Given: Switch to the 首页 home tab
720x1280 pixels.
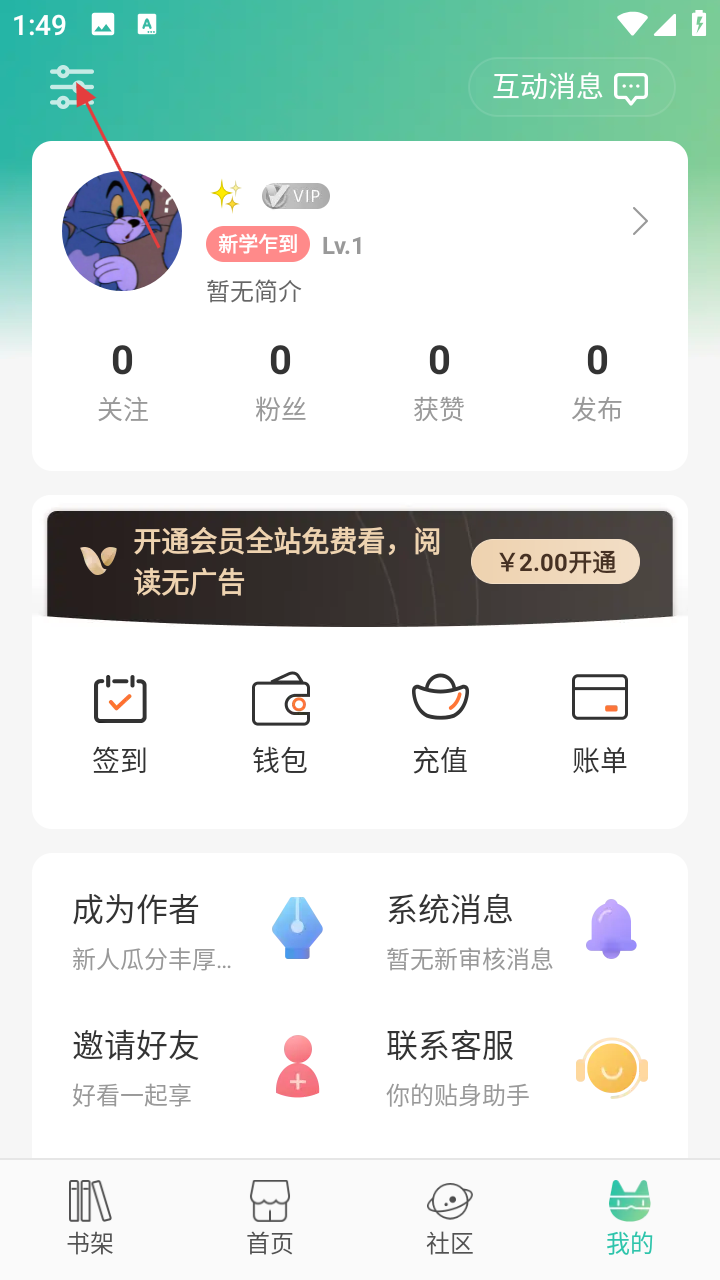Looking at the screenshot, I should tap(270, 1216).
